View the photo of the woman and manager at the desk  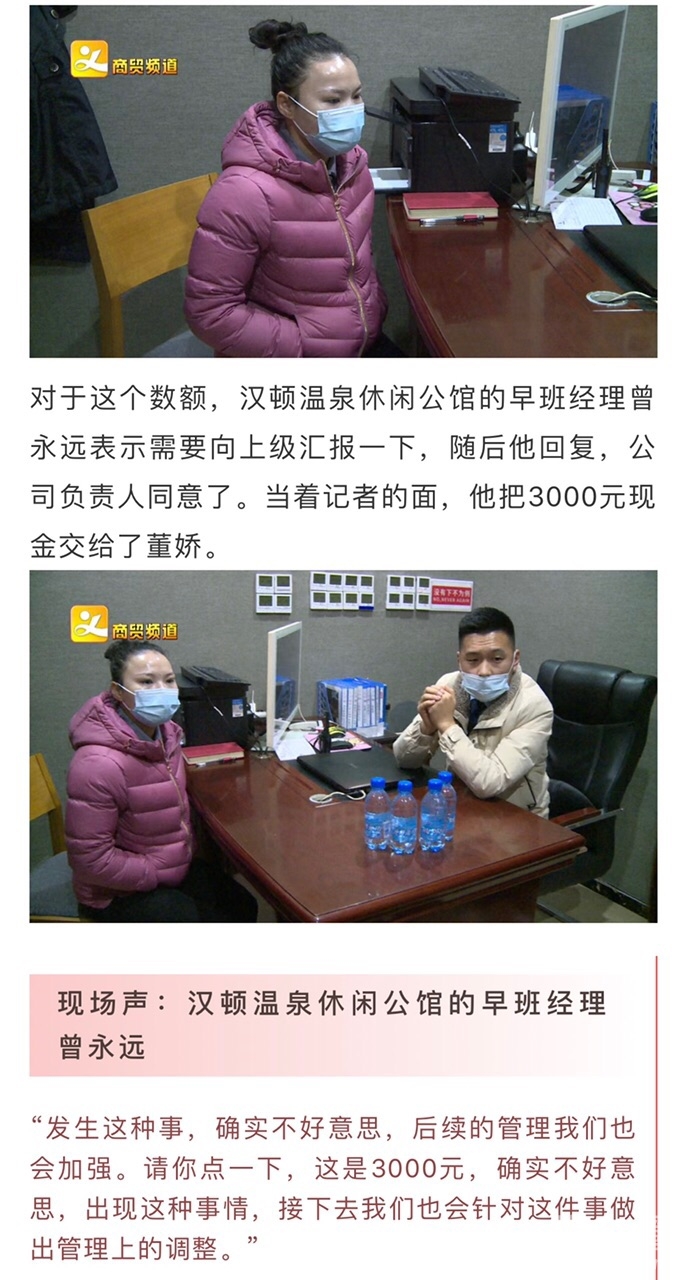pyautogui.click(x=343, y=746)
